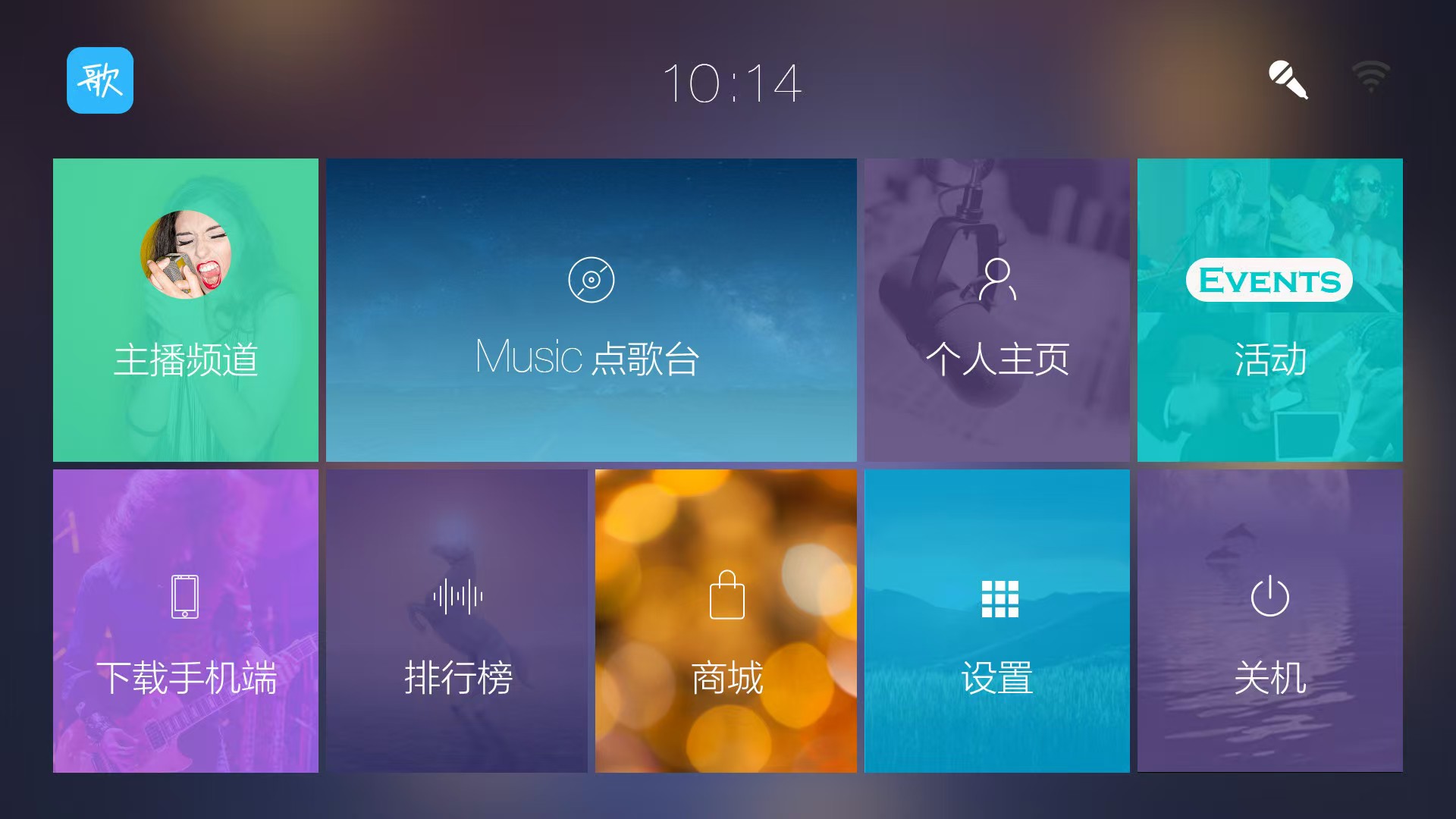Screen dimensions: 1456x819
Task: Go to 个人主页 personal homepage
Action: 996,309
